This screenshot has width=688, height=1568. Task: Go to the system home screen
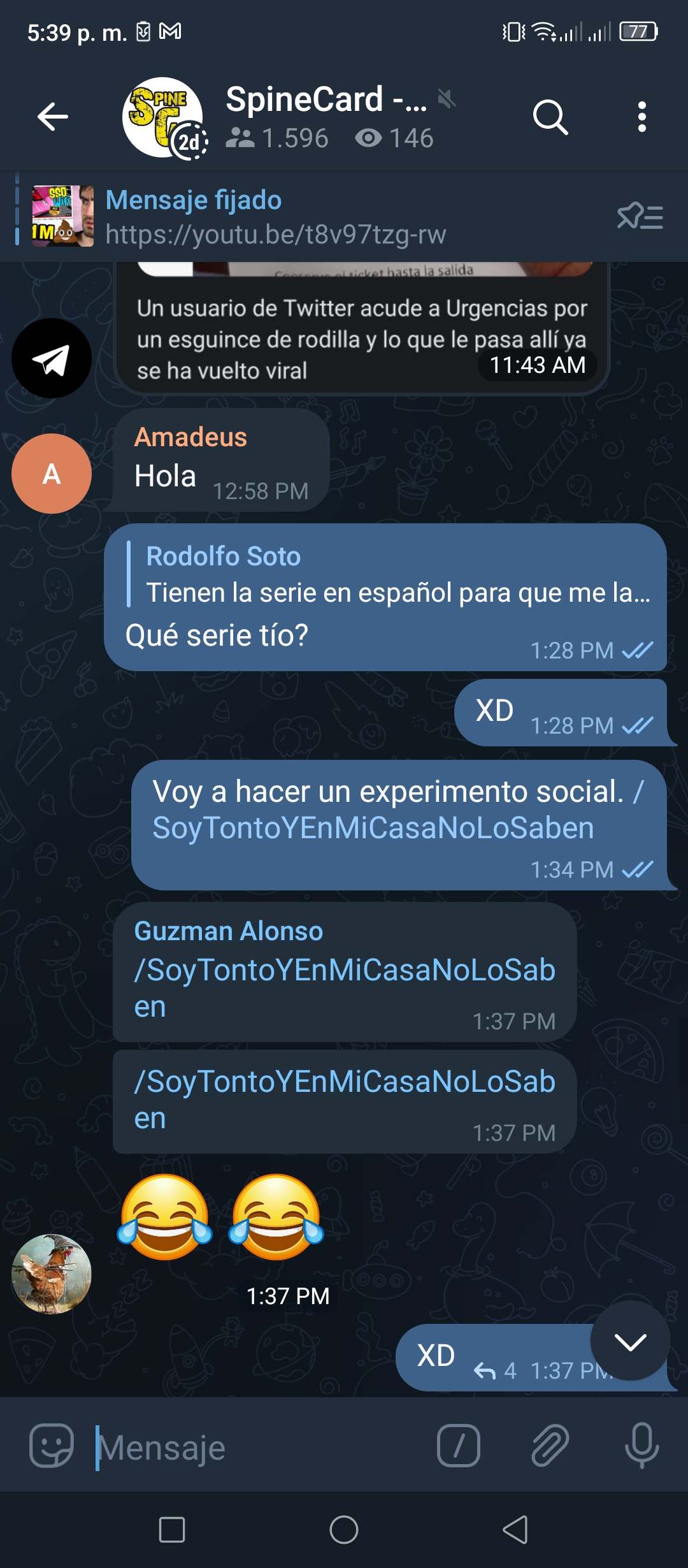tap(344, 1530)
